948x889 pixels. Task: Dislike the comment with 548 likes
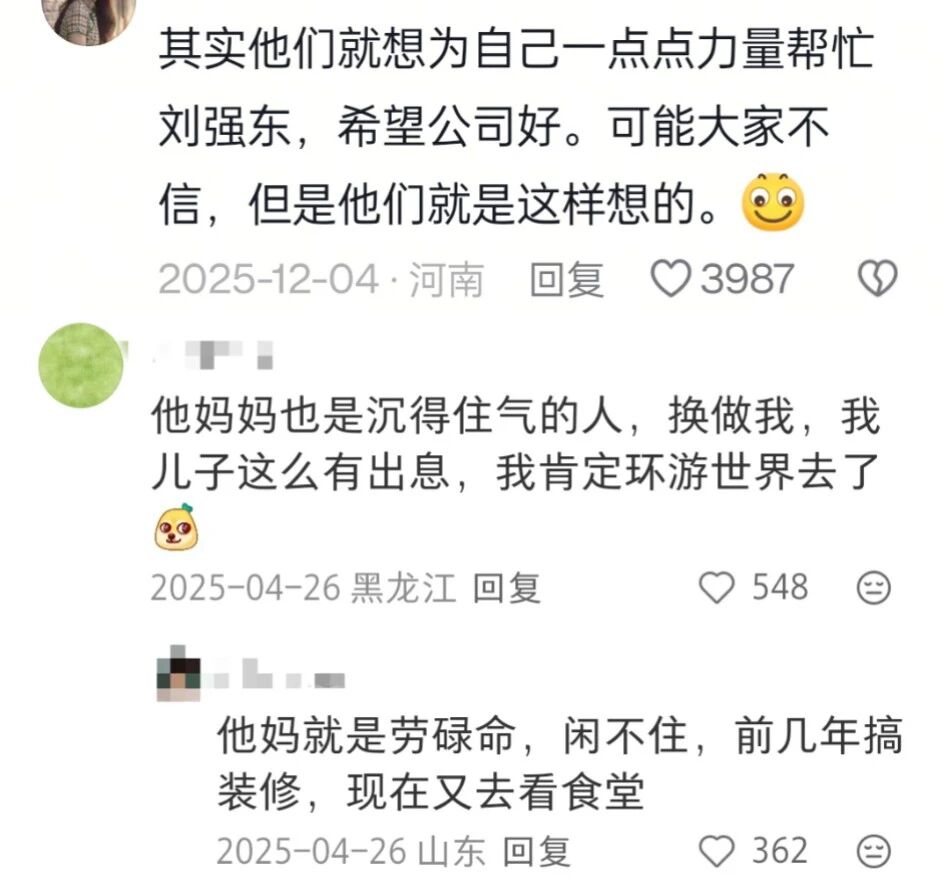[874, 589]
